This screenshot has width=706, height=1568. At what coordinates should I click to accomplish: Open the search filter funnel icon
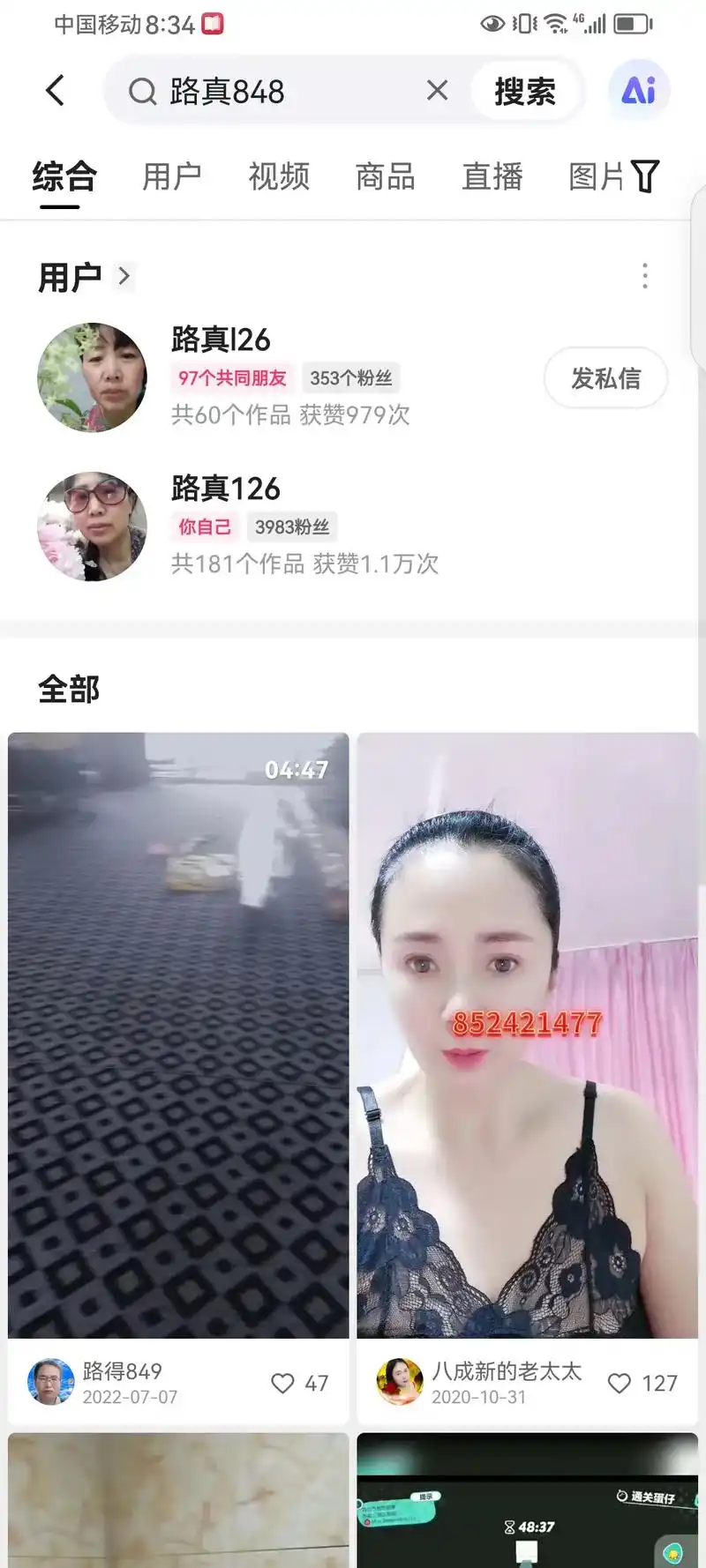point(647,176)
